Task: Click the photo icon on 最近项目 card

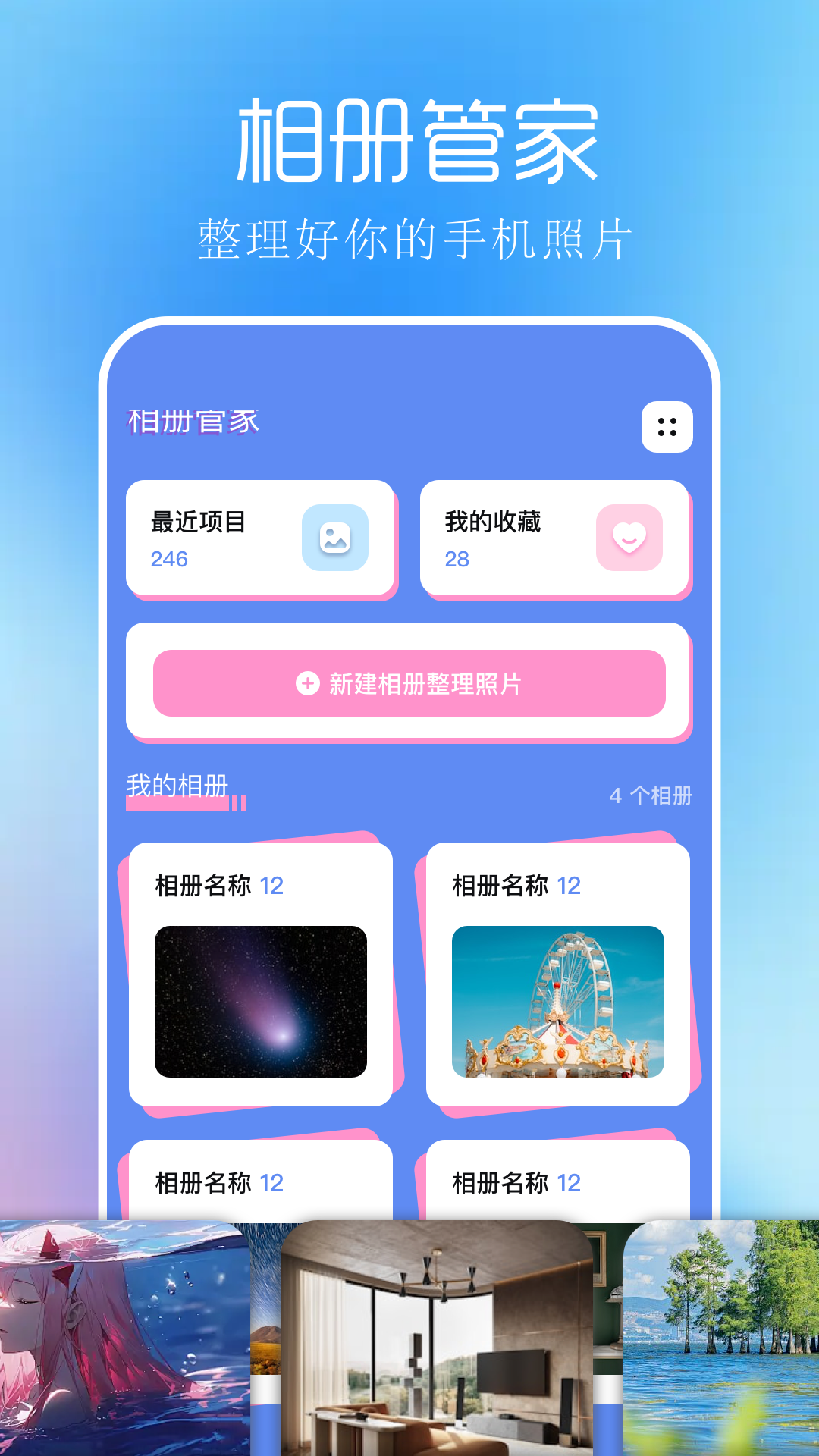Action: 334,539
